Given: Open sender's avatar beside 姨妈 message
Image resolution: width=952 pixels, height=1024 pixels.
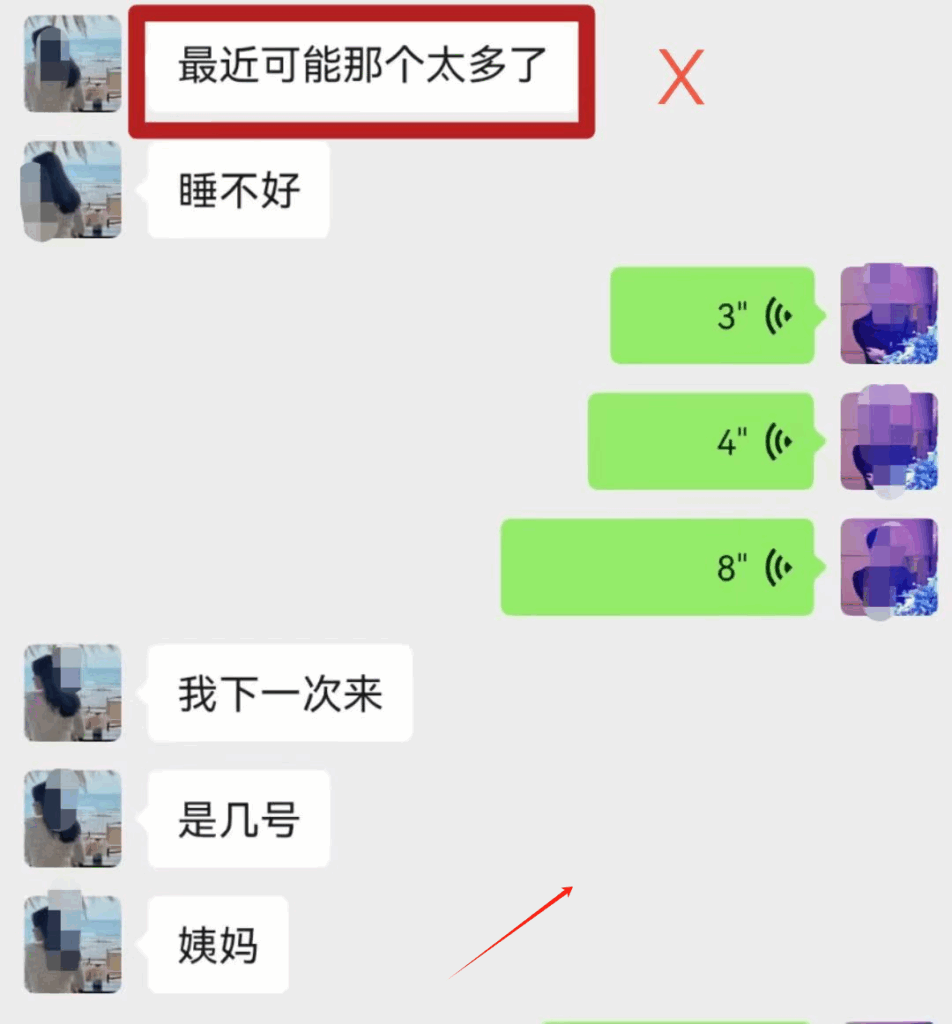Looking at the screenshot, I should [72, 944].
